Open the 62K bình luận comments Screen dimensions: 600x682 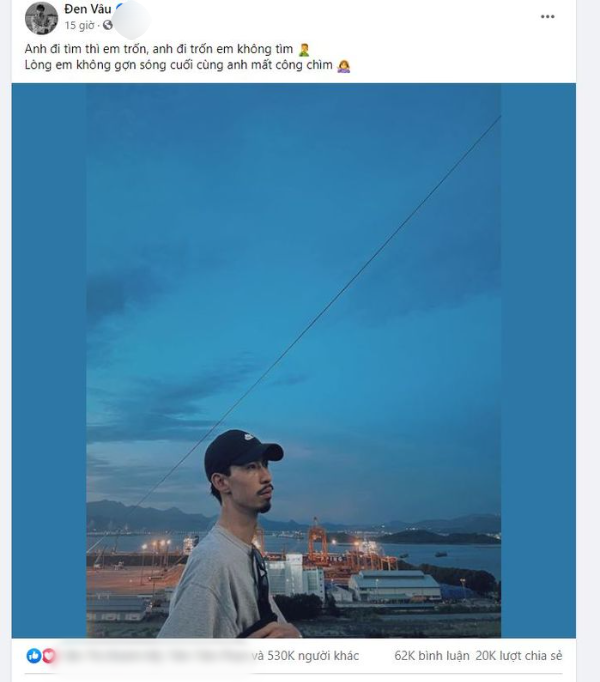430,656
